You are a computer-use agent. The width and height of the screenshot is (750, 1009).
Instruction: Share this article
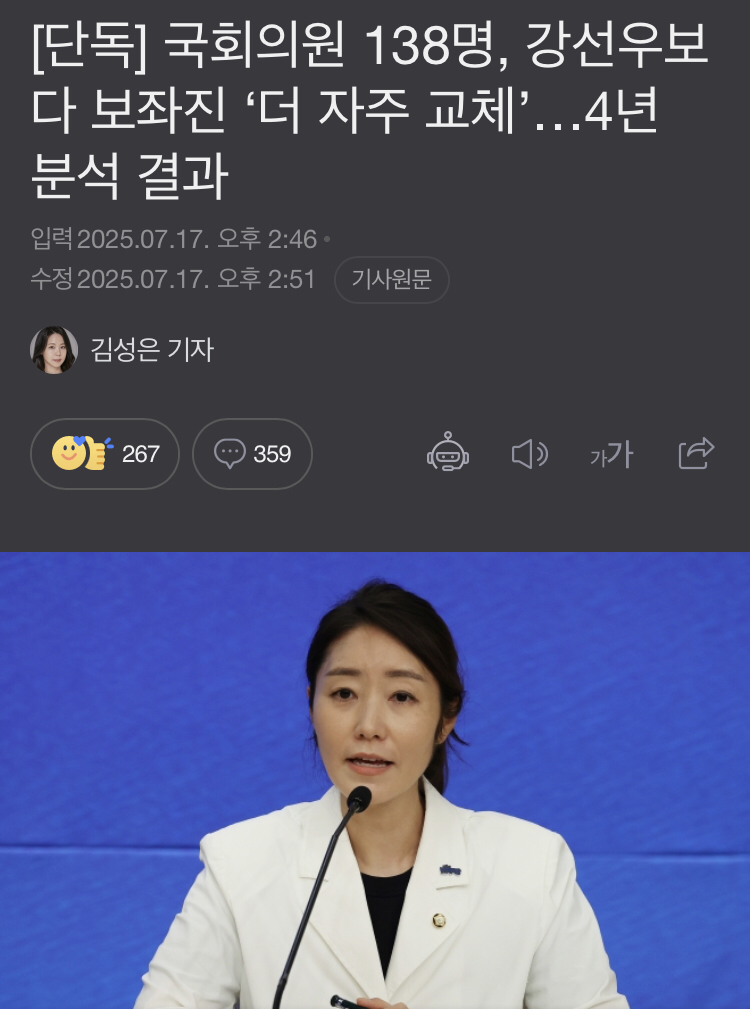coord(696,454)
